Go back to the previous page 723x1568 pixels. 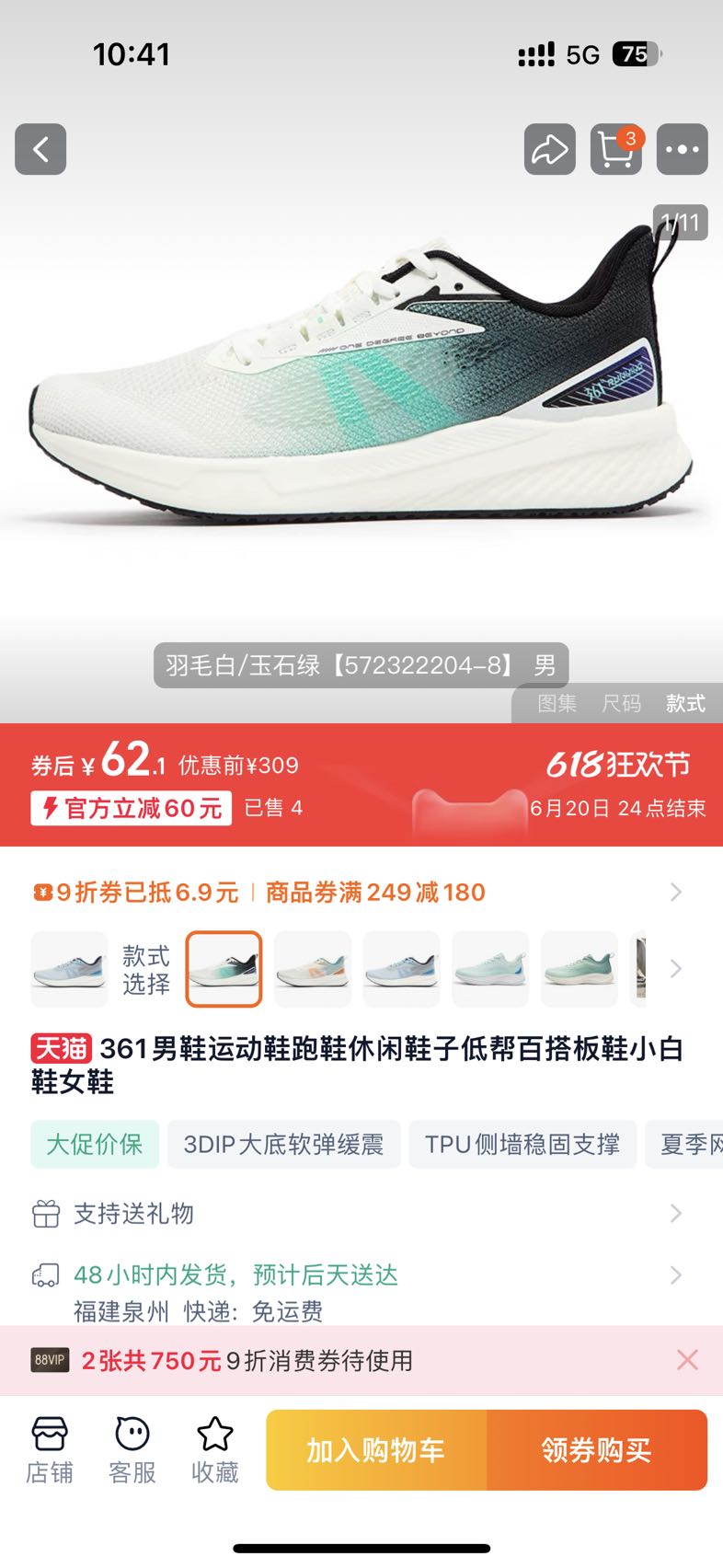[40, 149]
